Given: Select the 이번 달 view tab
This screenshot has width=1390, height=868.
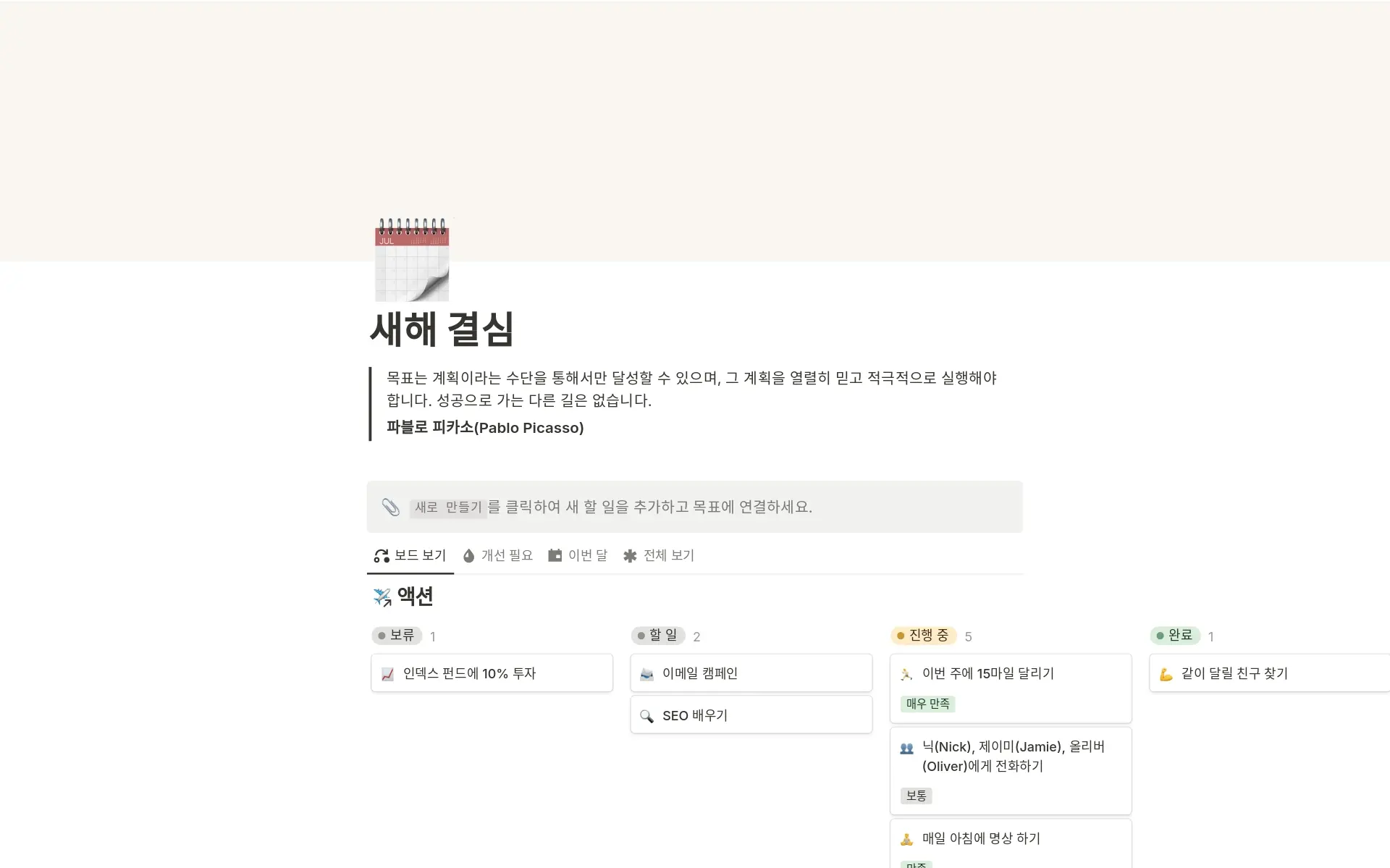Looking at the screenshot, I should pos(578,555).
